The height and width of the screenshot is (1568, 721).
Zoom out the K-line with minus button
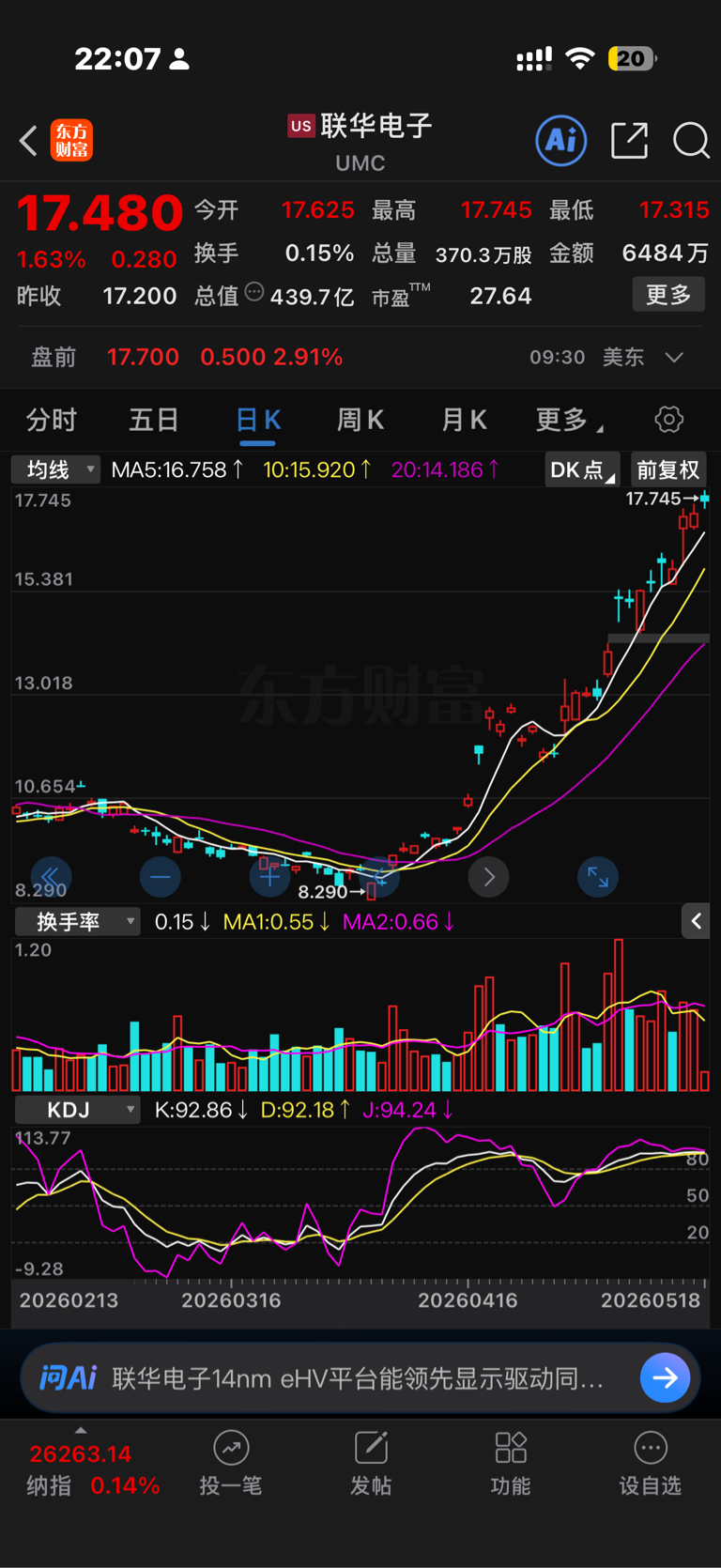coord(161,877)
